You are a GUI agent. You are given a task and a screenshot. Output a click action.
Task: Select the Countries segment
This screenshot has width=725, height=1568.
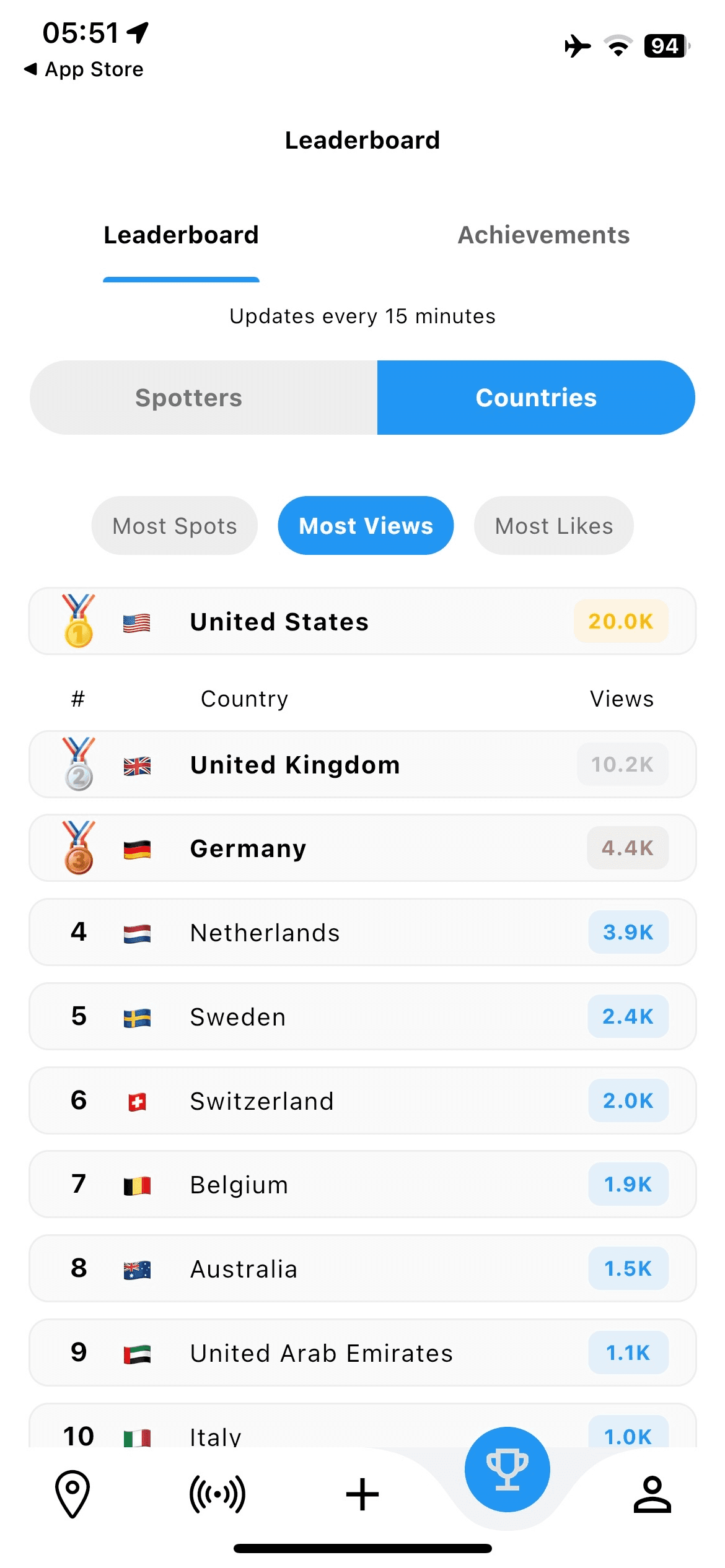tap(536, 398)
